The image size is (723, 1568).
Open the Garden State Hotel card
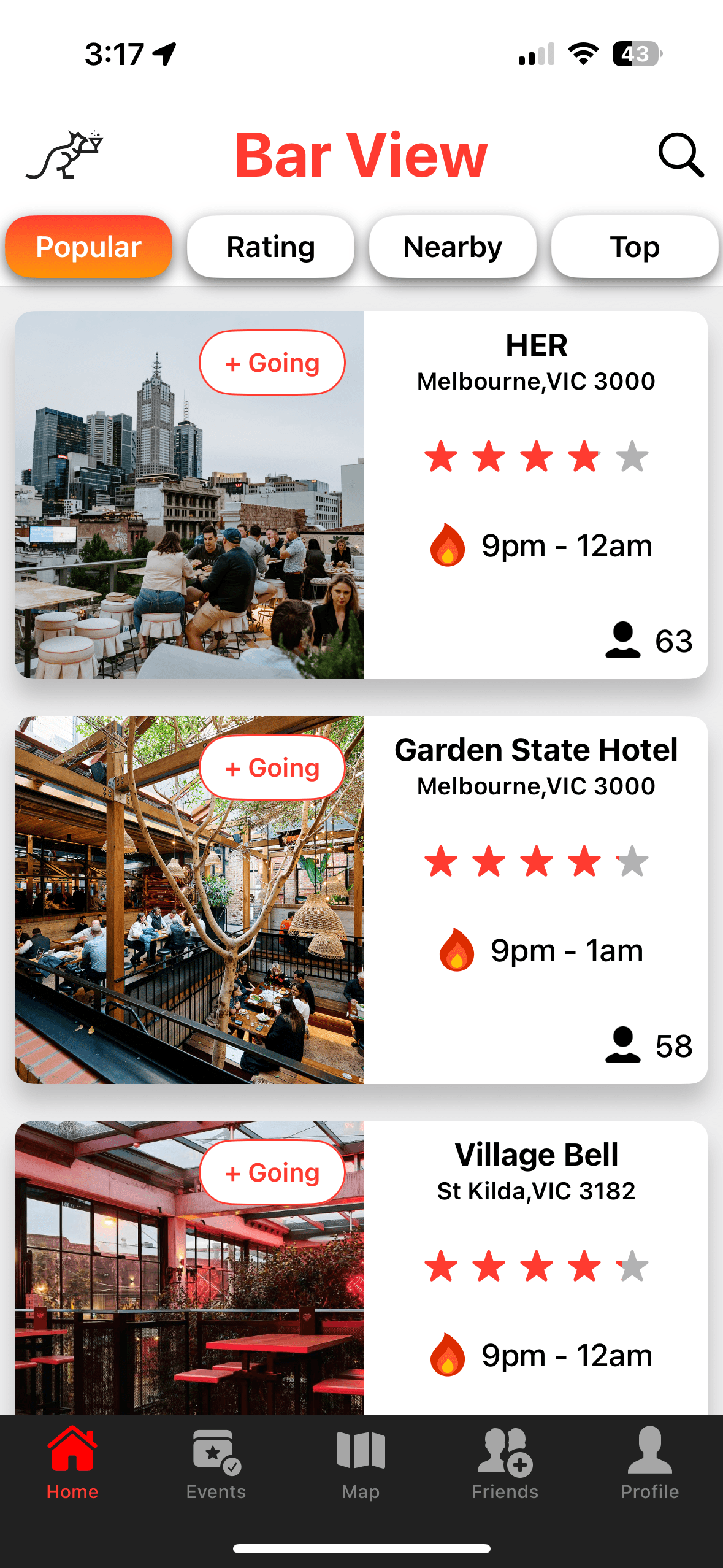[x=536, y=899]
